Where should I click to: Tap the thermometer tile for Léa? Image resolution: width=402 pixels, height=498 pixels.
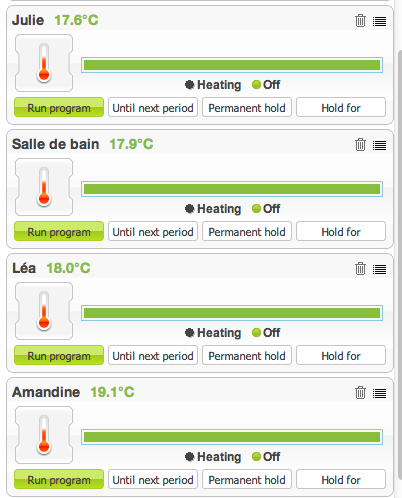[x=44, y=311]
